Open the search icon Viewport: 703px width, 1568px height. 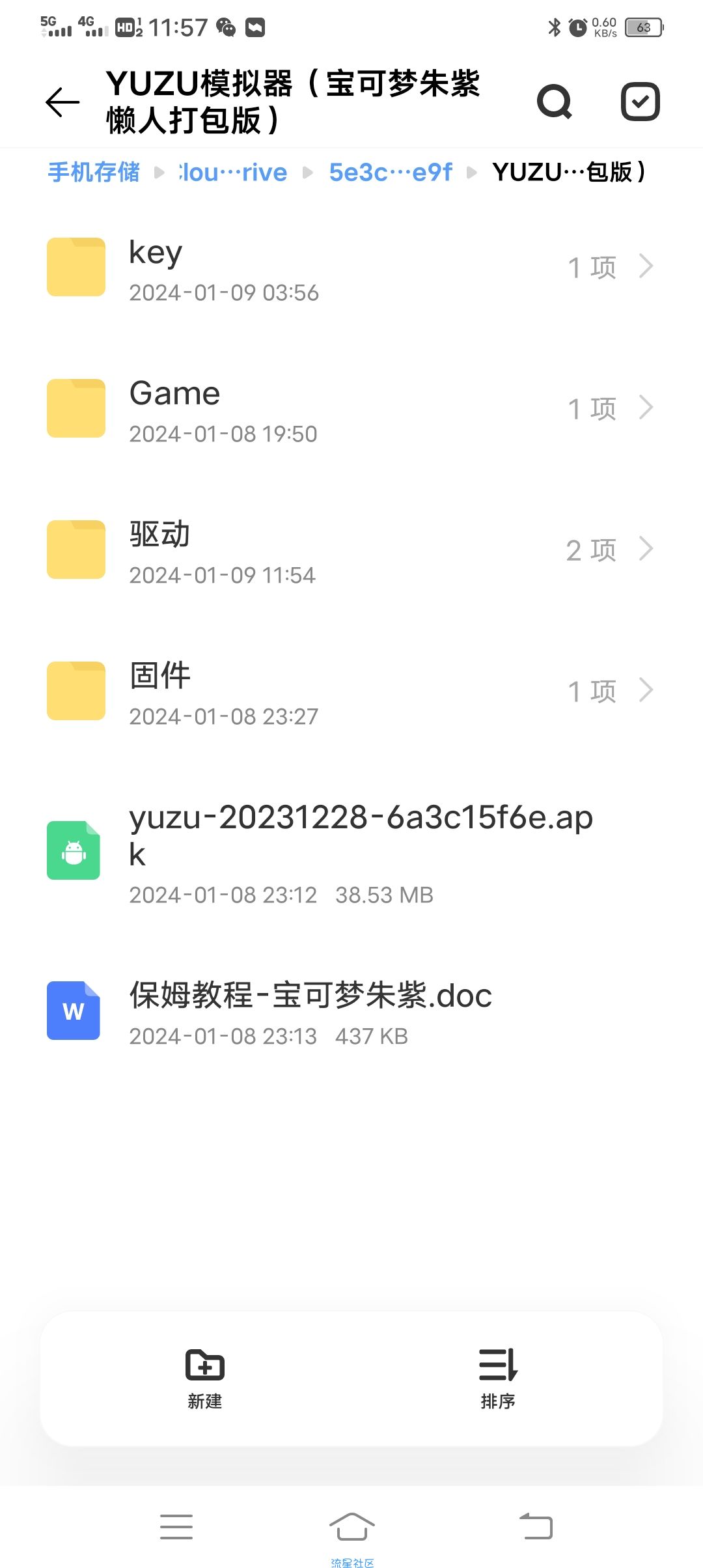[x=555, y=102]
